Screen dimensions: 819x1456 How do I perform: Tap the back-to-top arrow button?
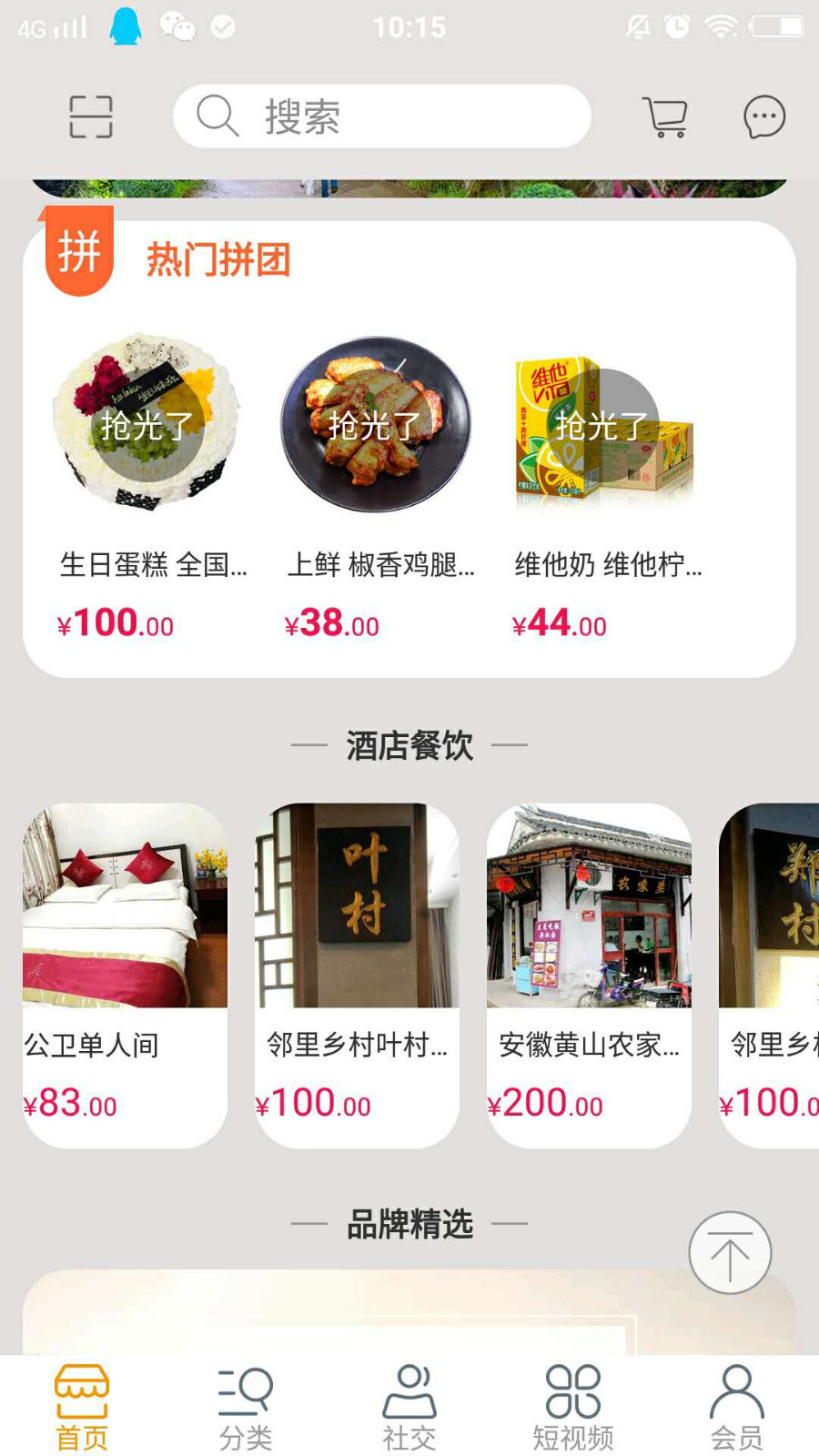(x=730, y=1253)
